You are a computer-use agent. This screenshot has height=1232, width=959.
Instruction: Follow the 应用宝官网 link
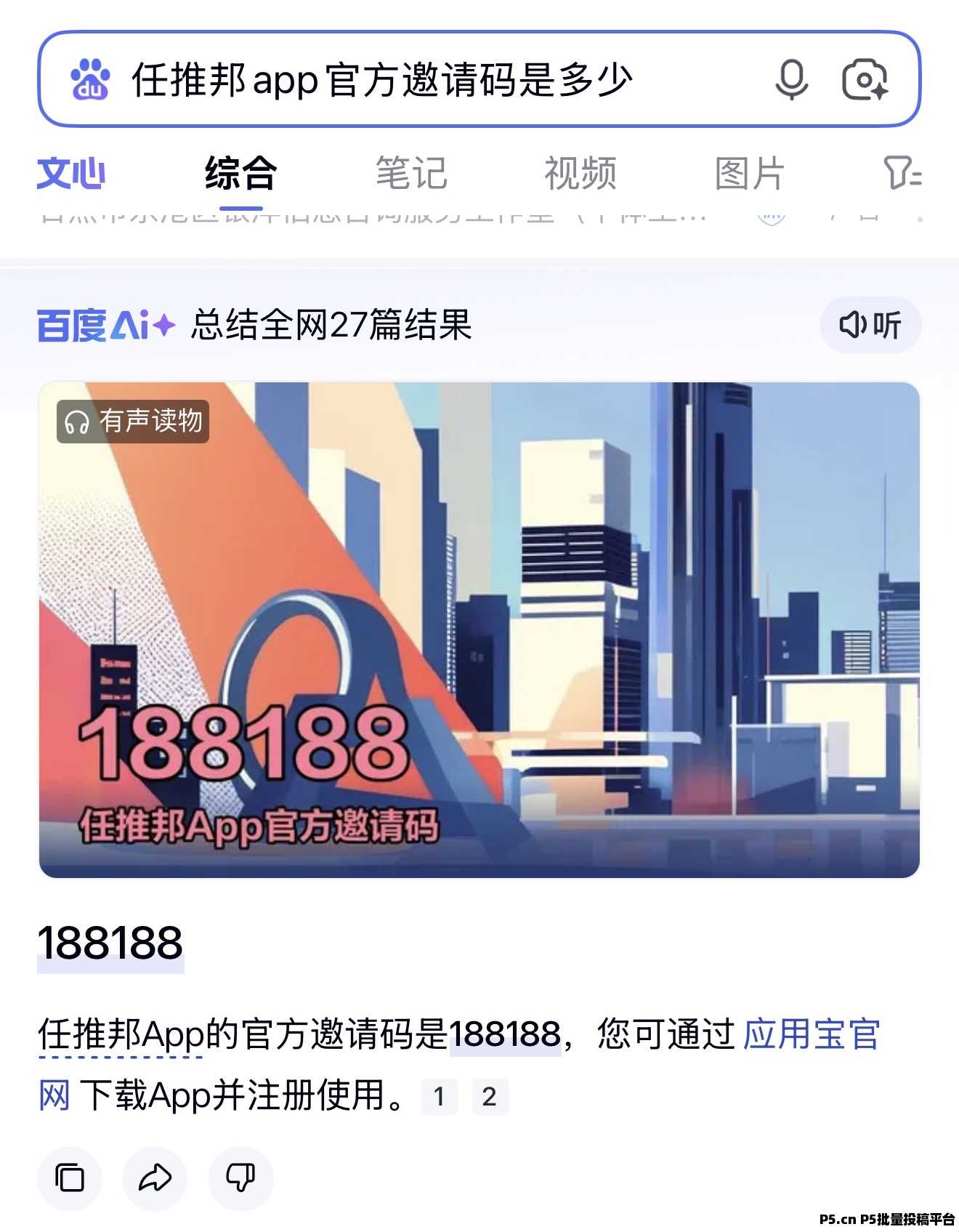pos(811,1034)
